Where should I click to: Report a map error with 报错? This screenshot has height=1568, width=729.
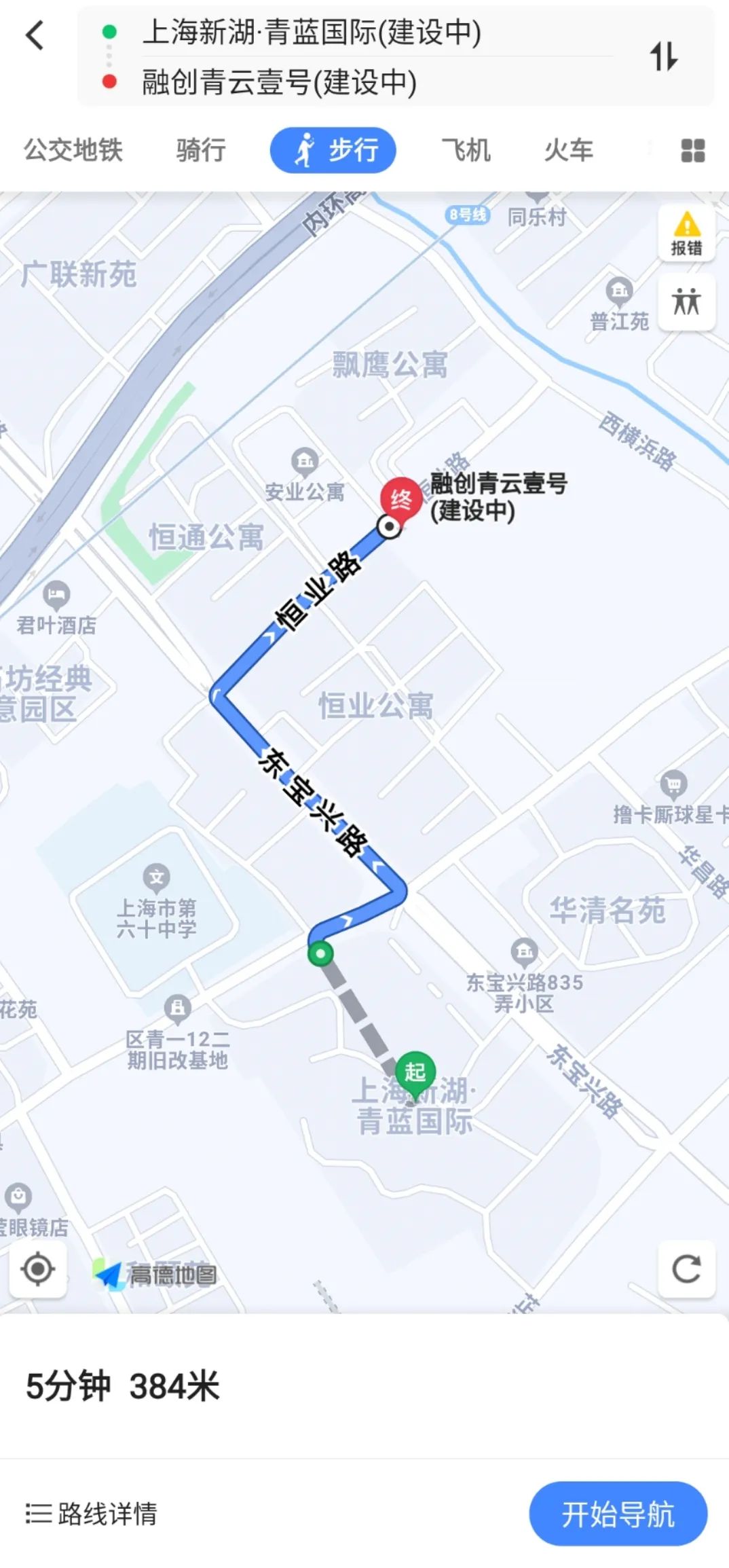click(x=686, y=233)
